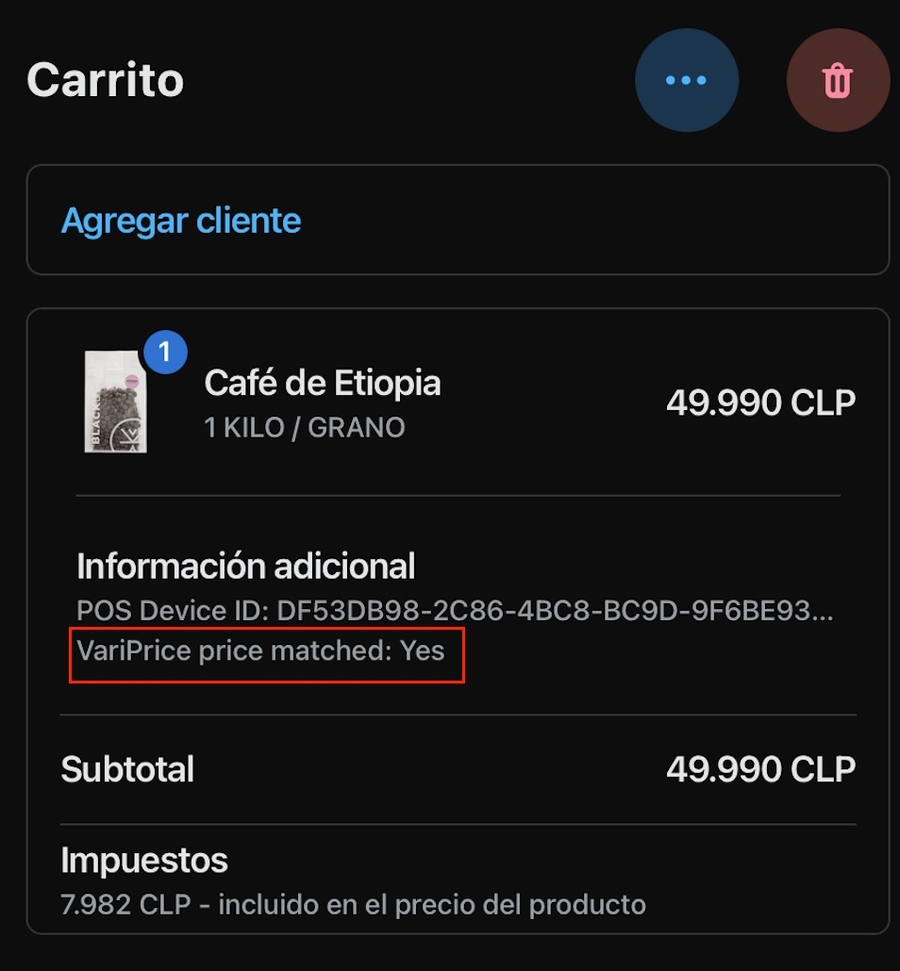900x971 pixels.
Task: Tap Agregar cliente to add a customer
Action: (181, 220)
